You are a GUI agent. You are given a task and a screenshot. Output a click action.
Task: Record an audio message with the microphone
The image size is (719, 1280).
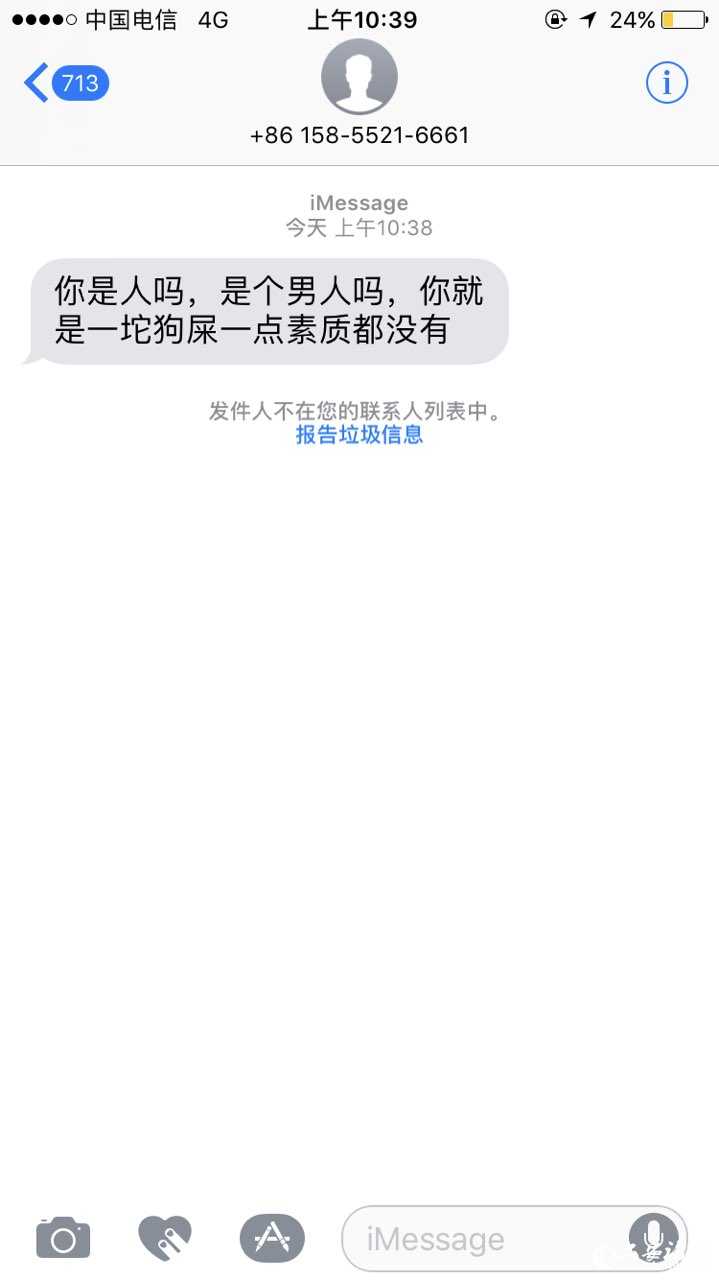pos(654,1237)
